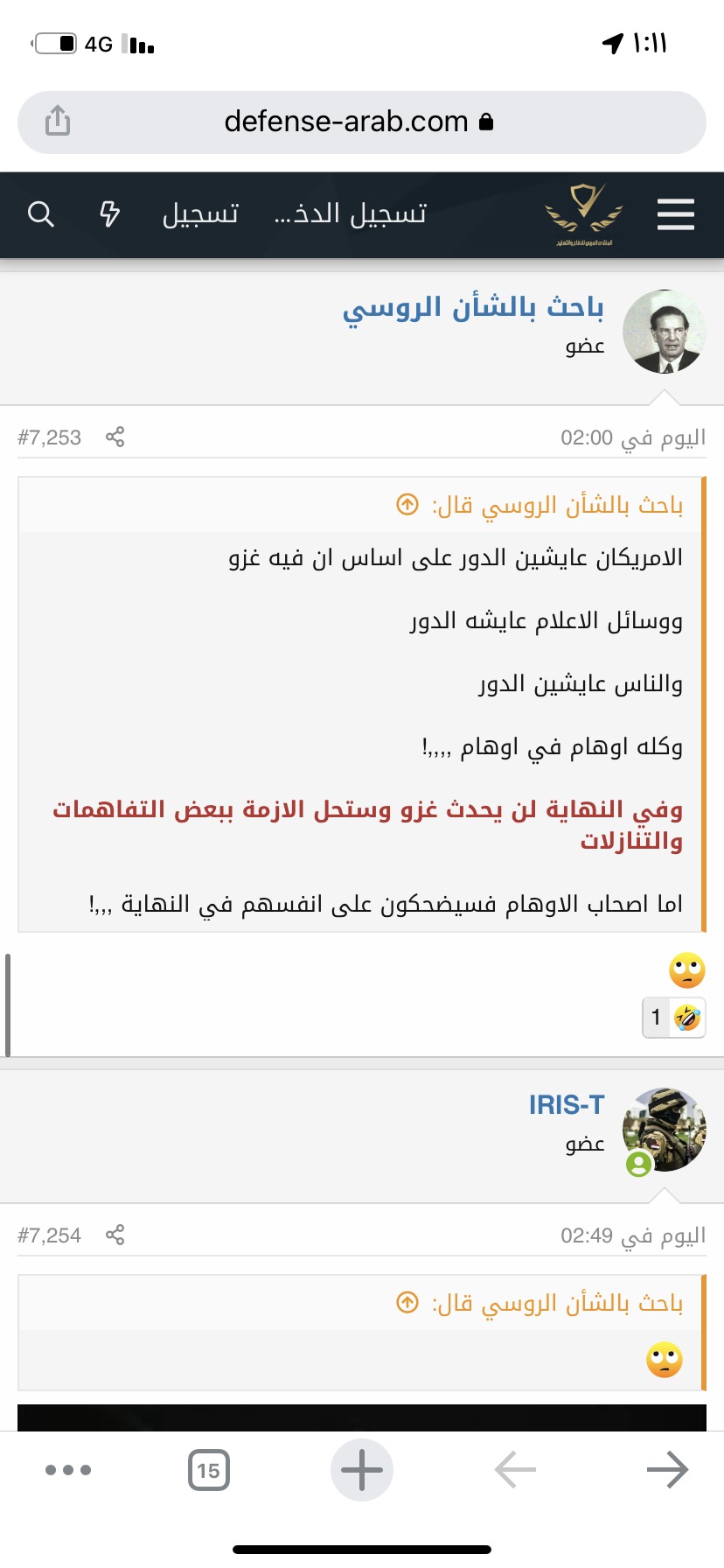Image resolution: width=724 pixels, height=1568 pixels.
Task: Open باحث بالشأن الروسي profile from username
Action: (473, 307)
